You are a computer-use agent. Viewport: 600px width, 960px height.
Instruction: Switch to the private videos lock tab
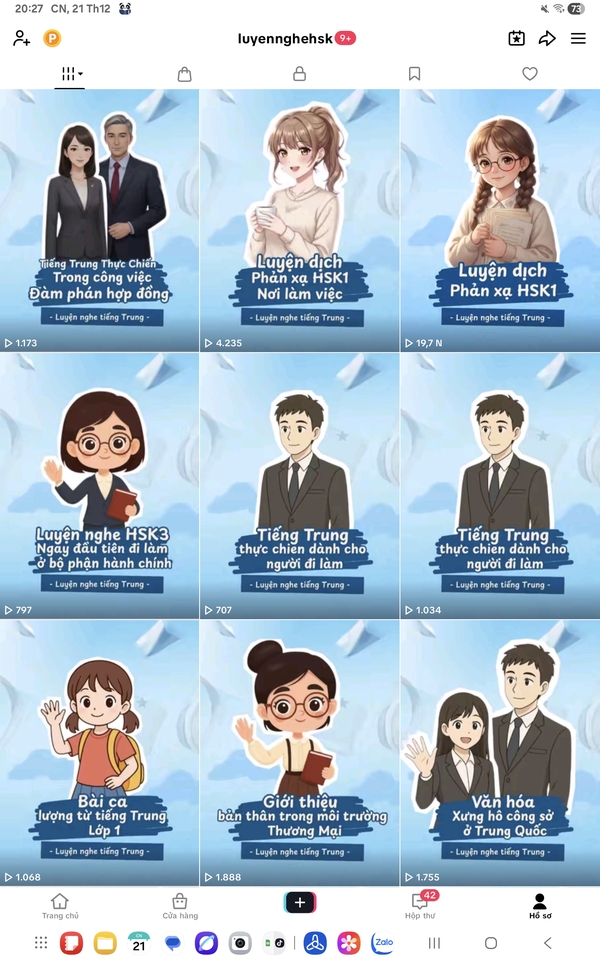pos(299,74)
